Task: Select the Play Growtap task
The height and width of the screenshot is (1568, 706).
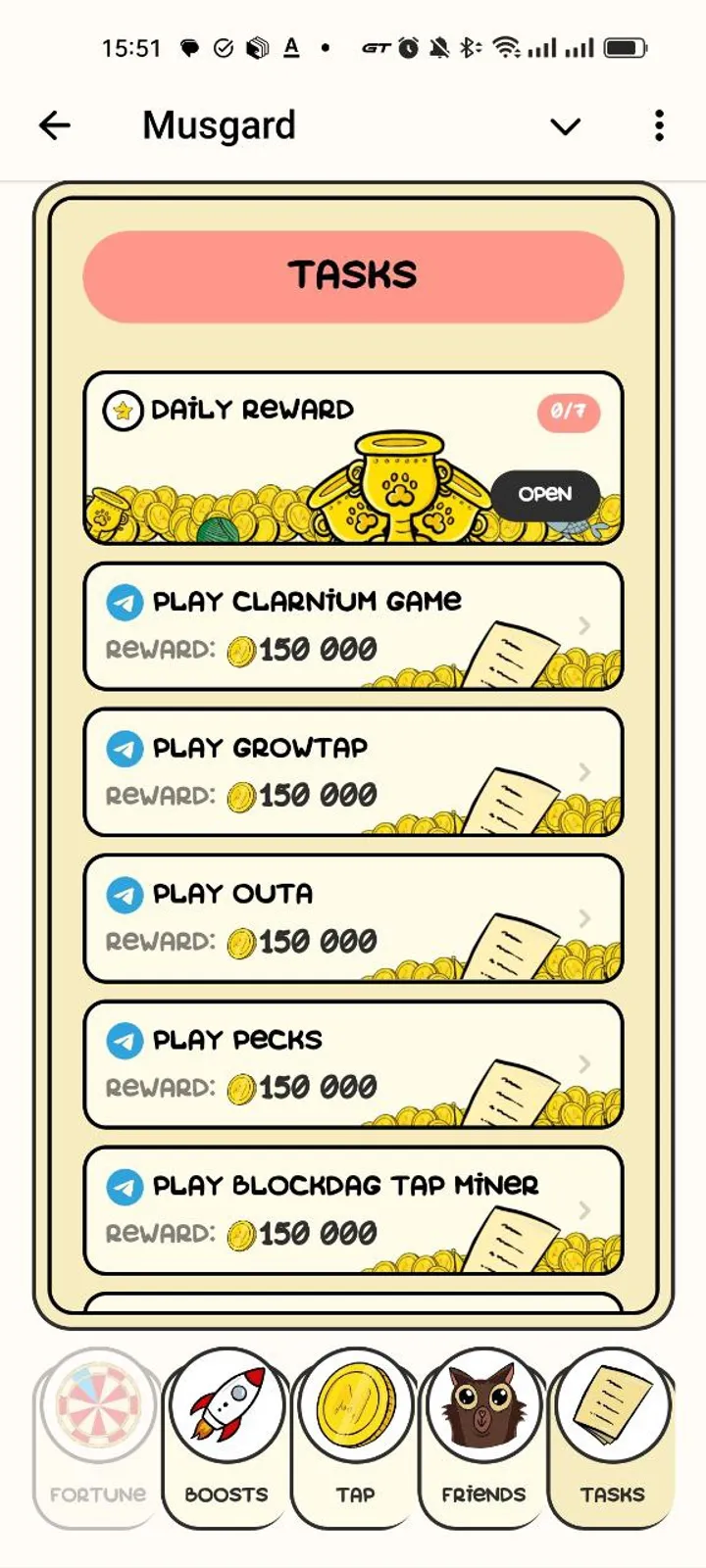Action: point(353,772)
